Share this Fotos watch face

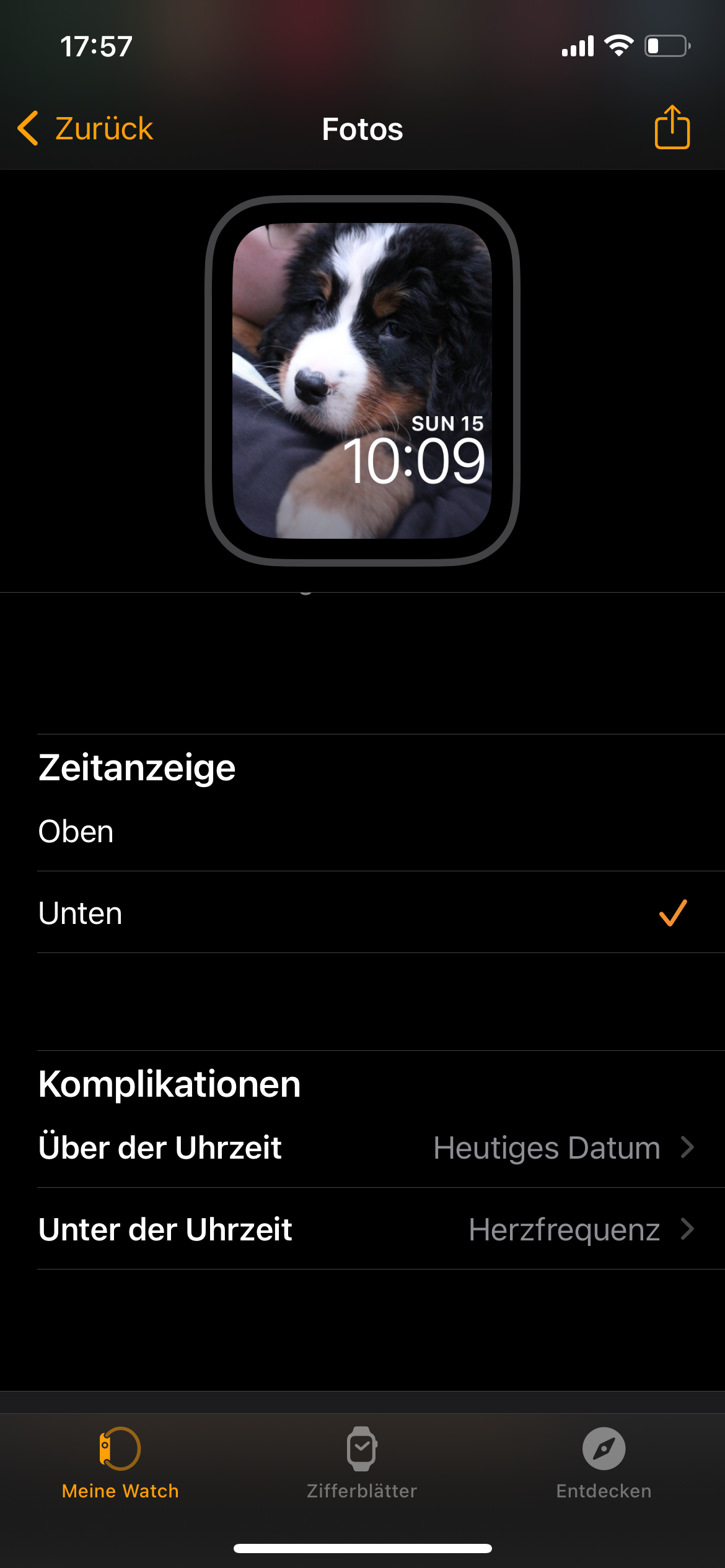pos(672,128)
